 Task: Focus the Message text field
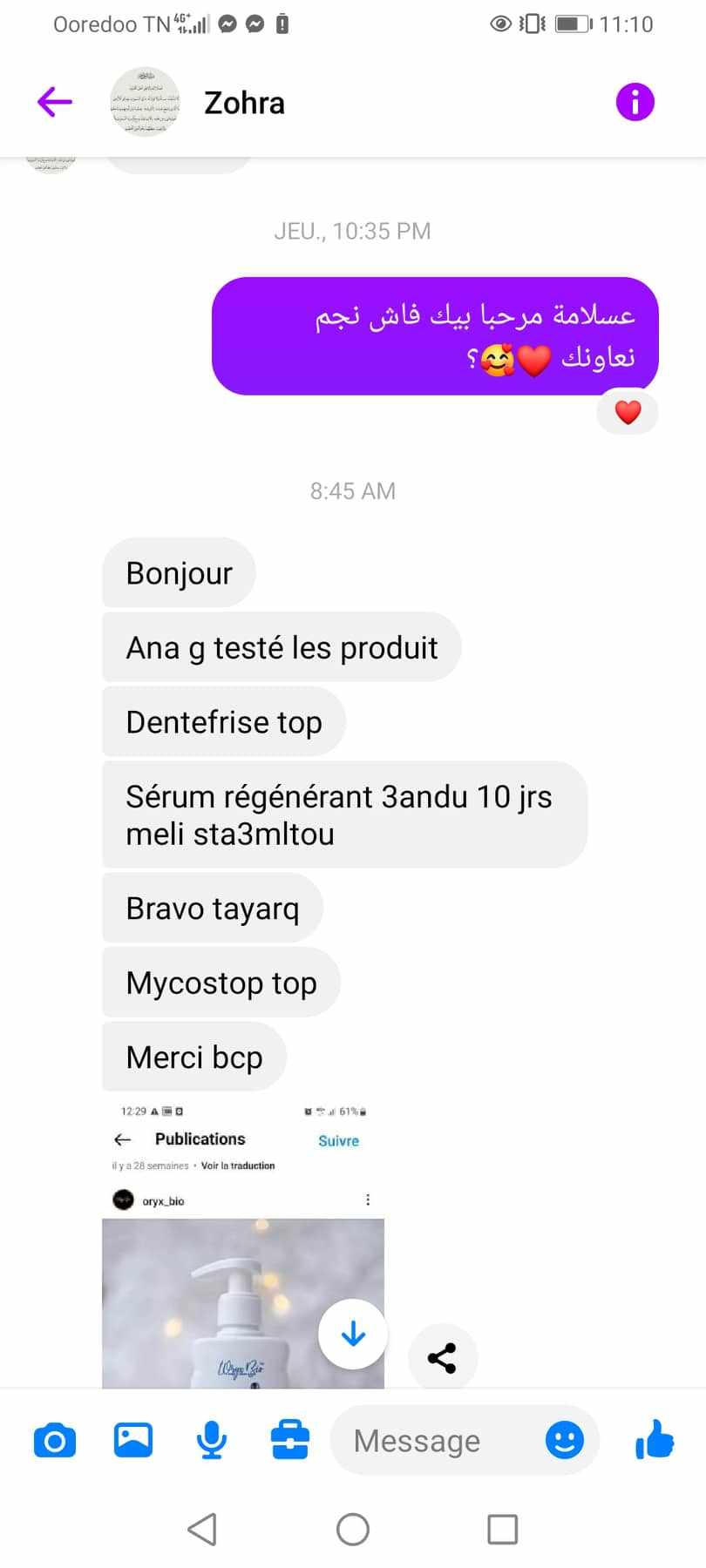click(x=436, y=1441)
